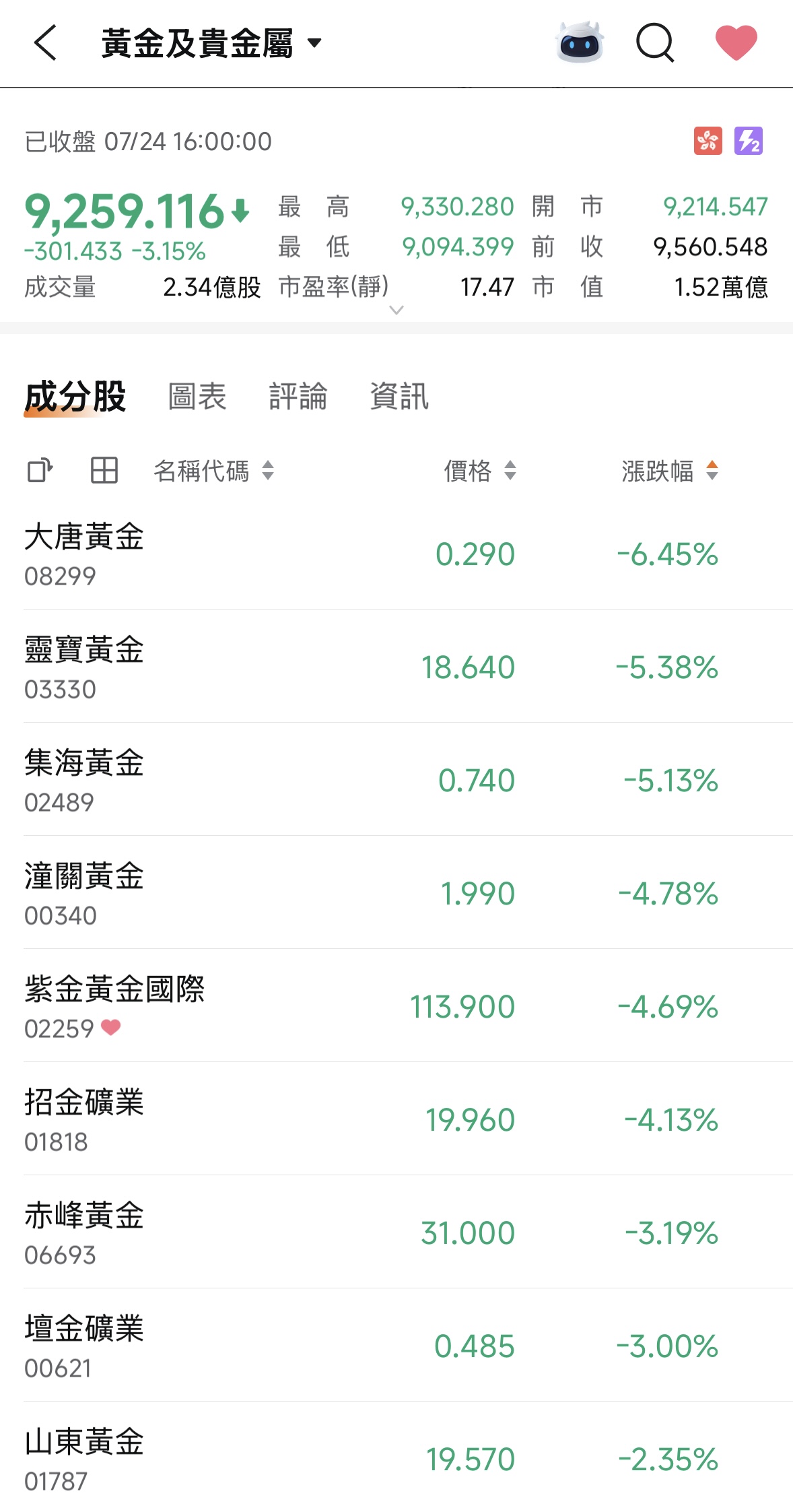
Task: Open the 黃金及貴金屬 sector dropdown
Action: (x=211, y=44)
